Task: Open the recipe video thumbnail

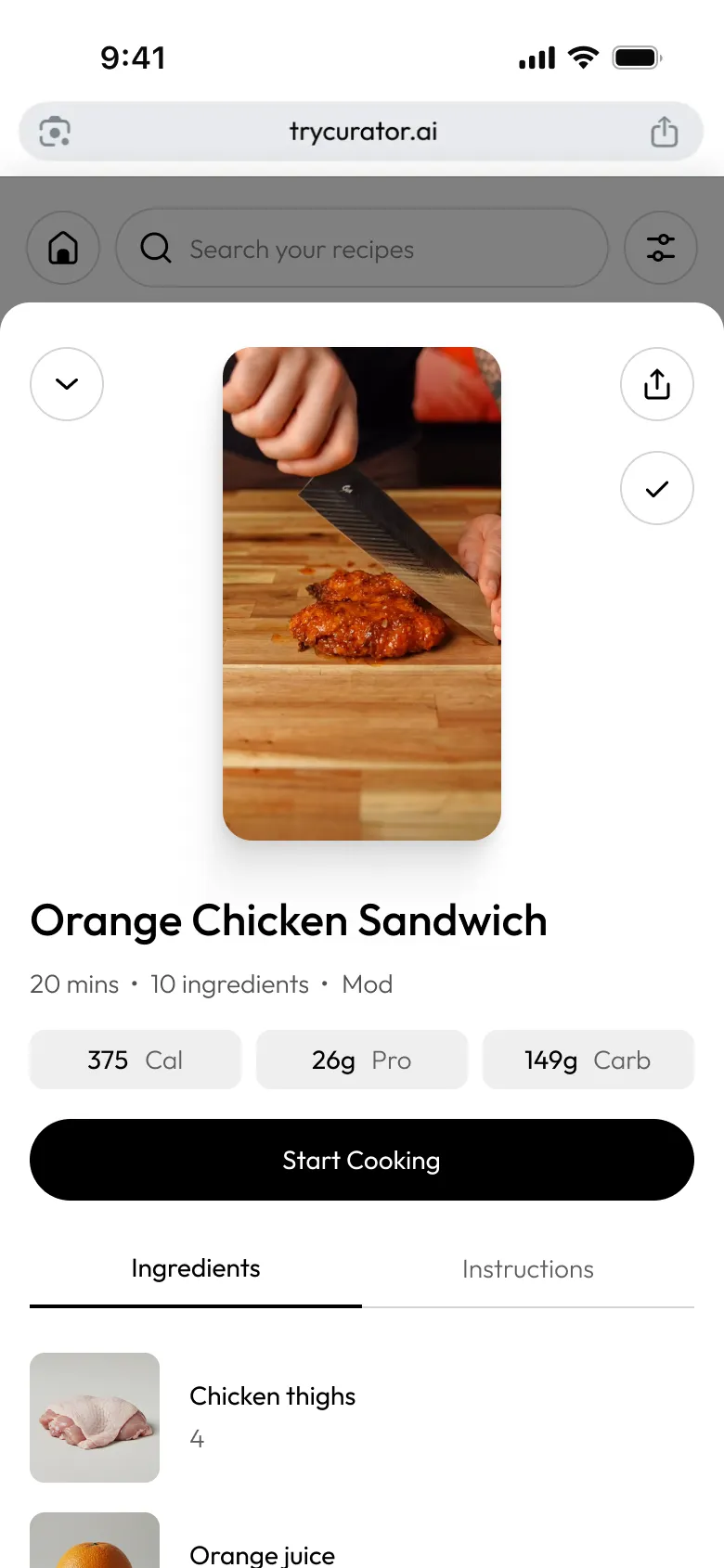Action: 362,594
